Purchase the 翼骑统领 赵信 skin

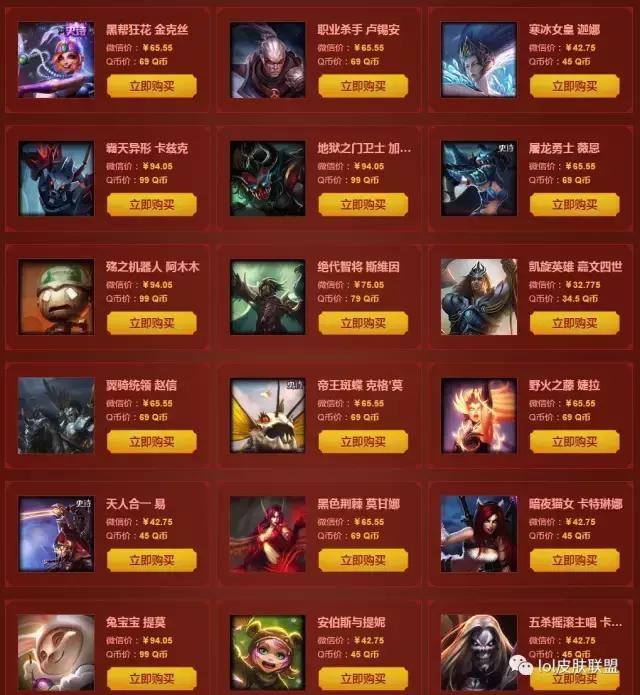(x=151, y=442)
